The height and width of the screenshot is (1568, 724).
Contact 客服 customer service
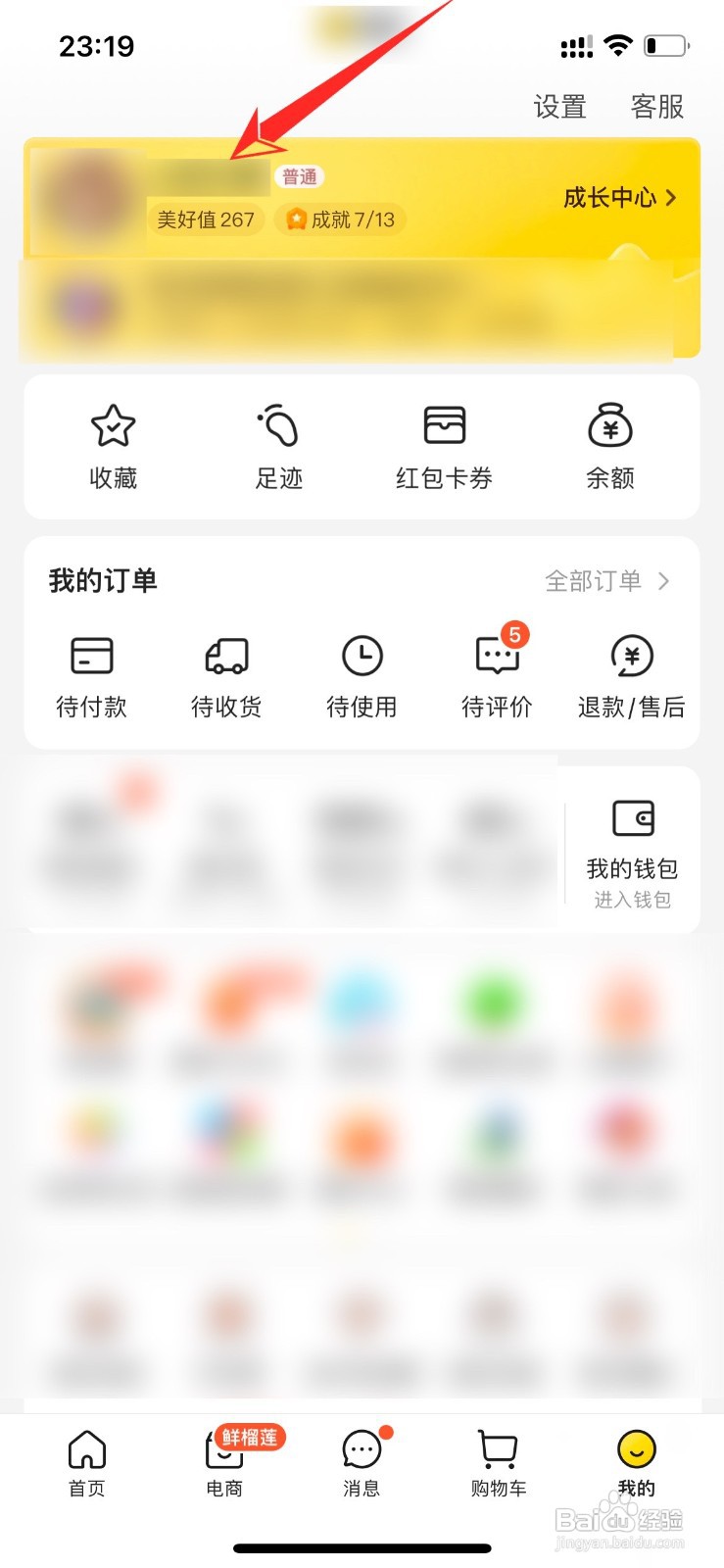click(x=655, y=108)
